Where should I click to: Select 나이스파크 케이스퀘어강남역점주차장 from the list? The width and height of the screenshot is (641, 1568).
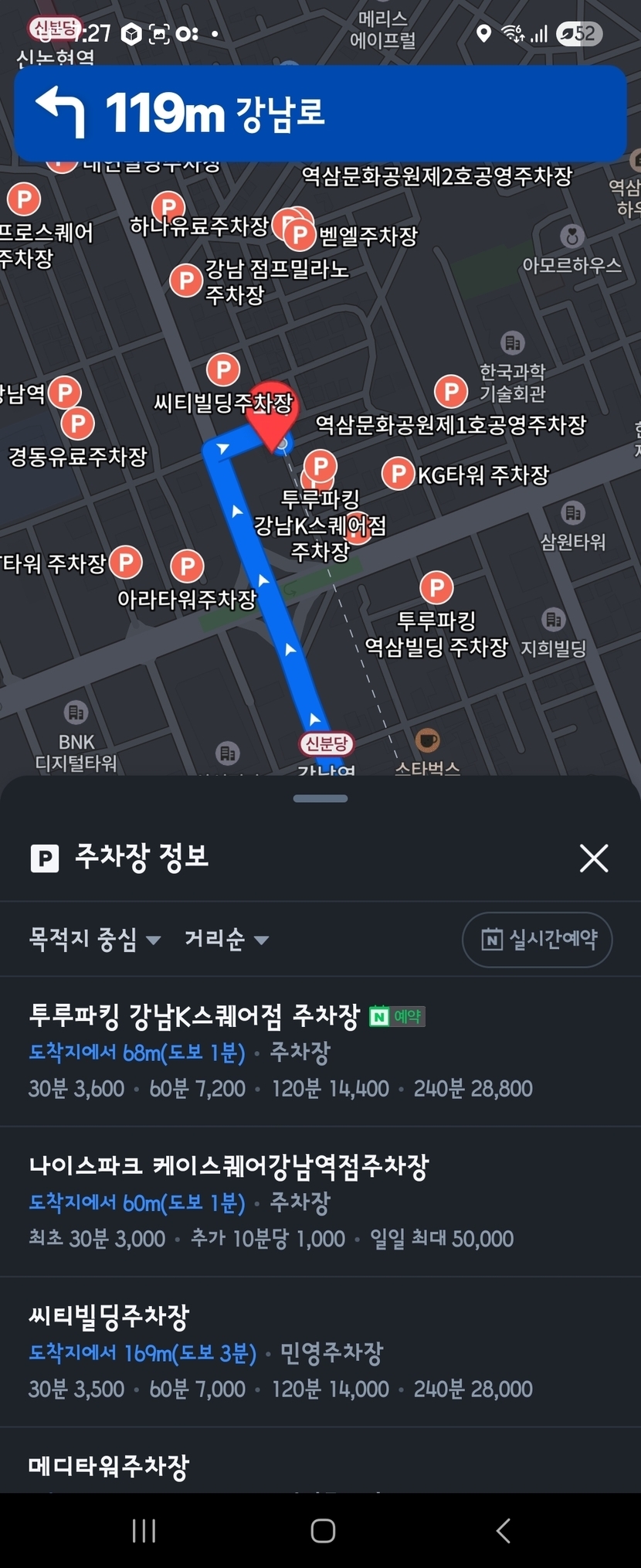(x=229, y=1166)
